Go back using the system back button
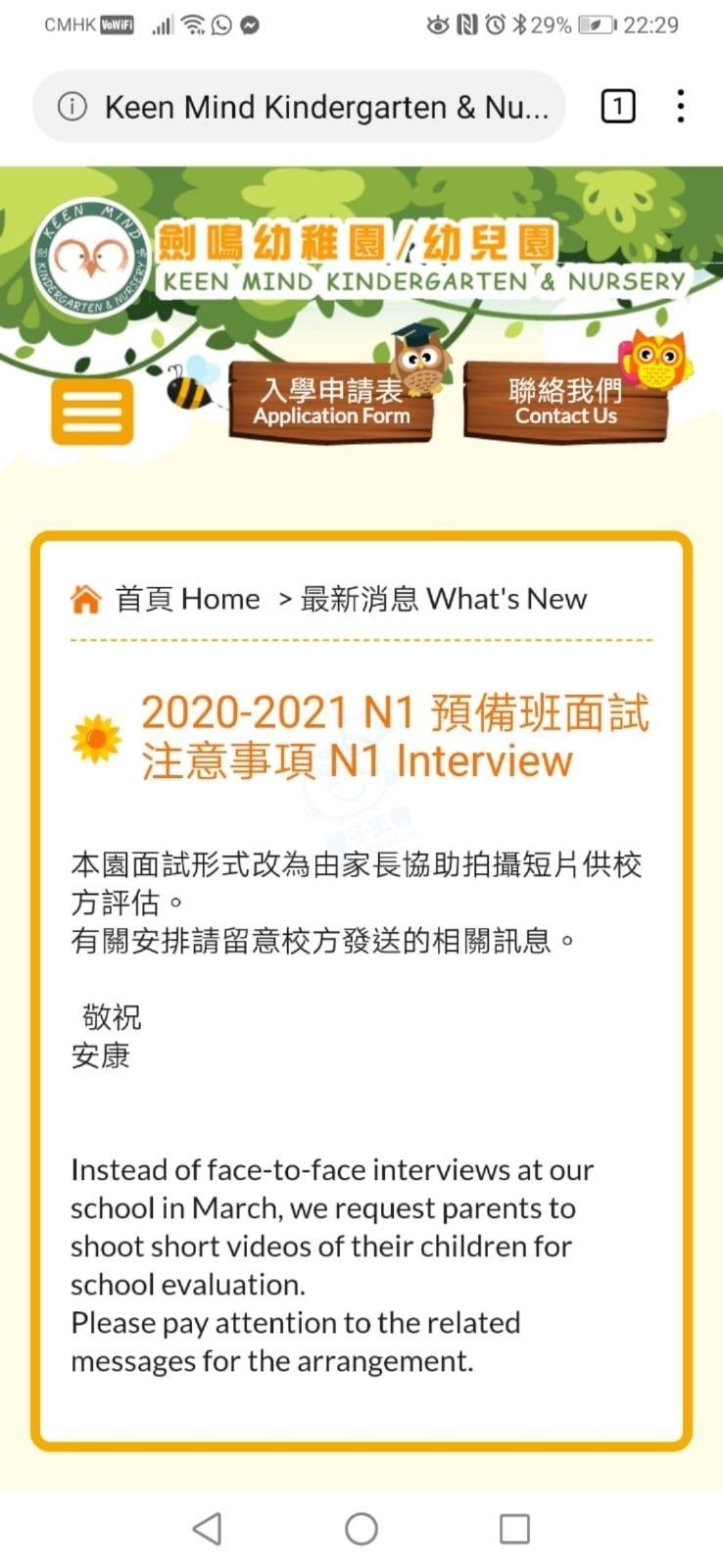The width and height of the screenshot is (723, 1568). 207,1528
